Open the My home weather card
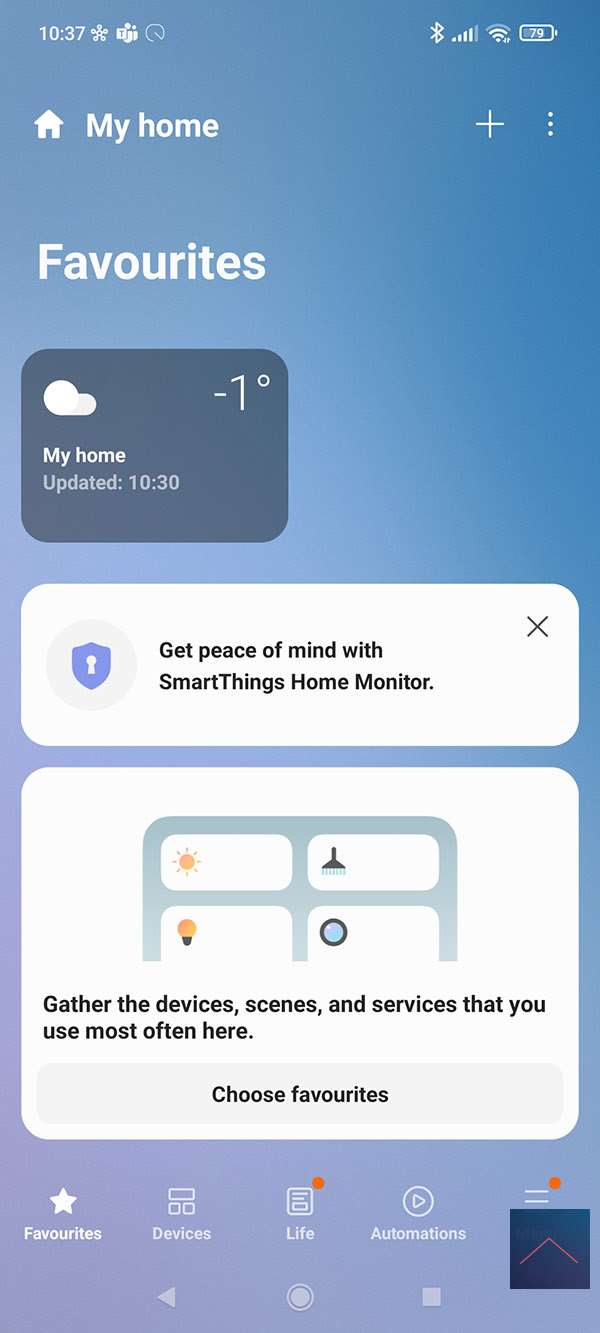The width and height of the screenshot is (600, 1333). click(154, 446)
